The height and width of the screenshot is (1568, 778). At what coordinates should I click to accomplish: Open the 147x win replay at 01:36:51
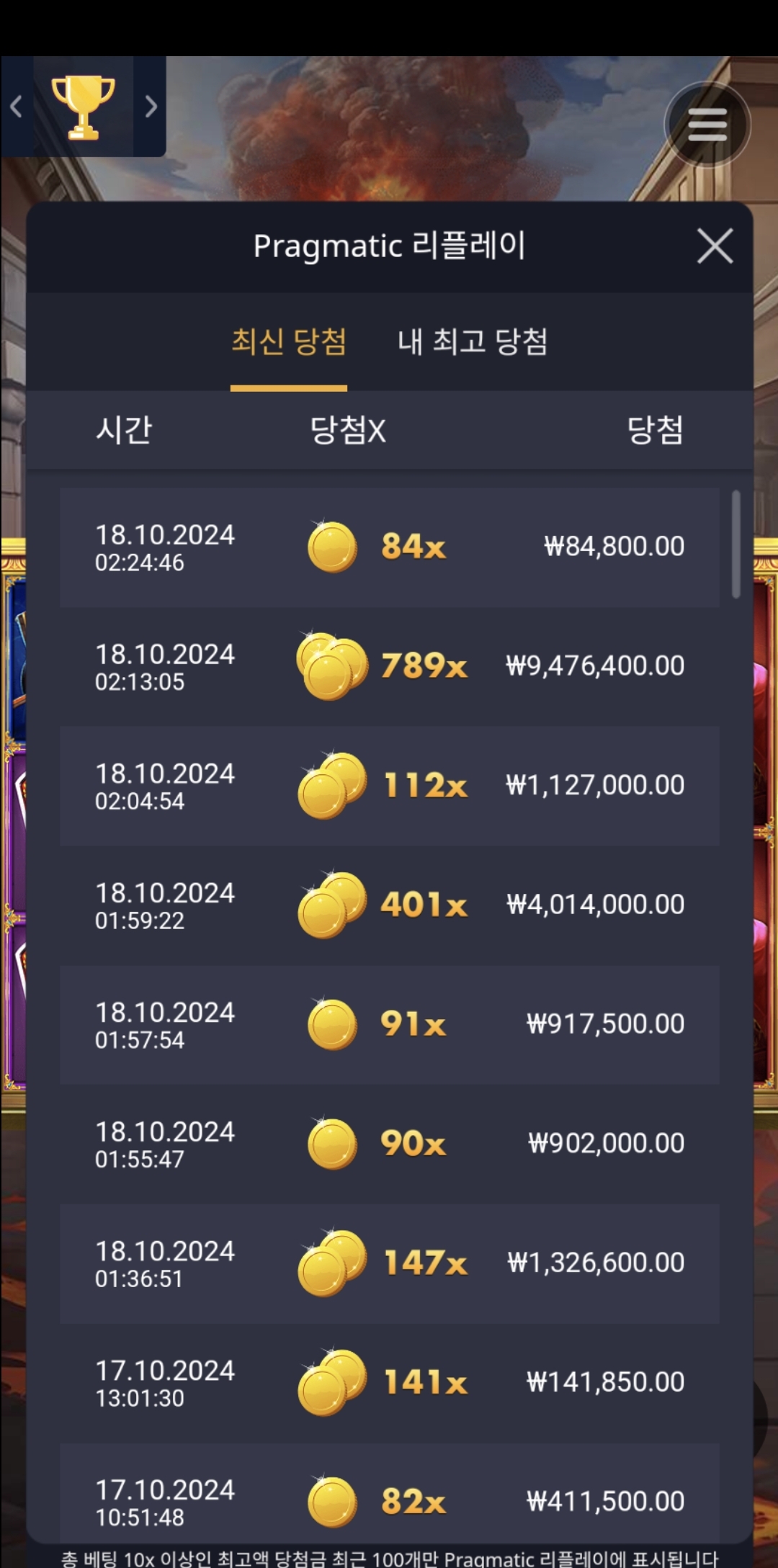point(389,1263)
